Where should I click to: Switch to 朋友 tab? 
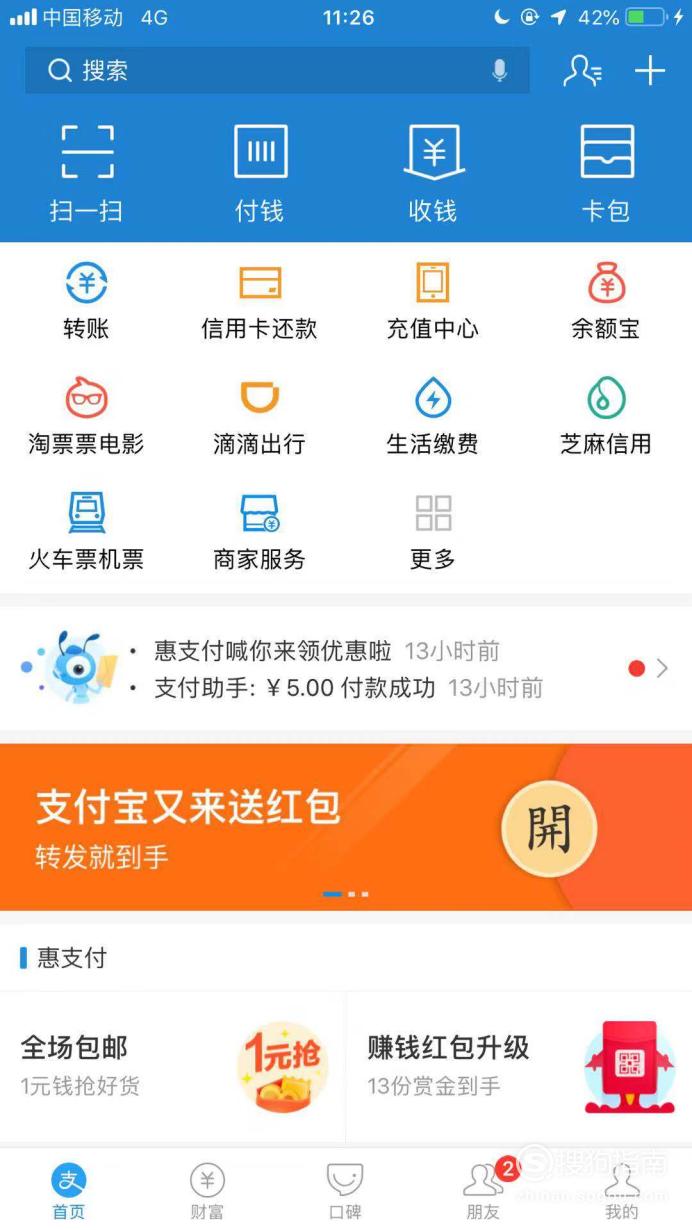pos(484,1192)
